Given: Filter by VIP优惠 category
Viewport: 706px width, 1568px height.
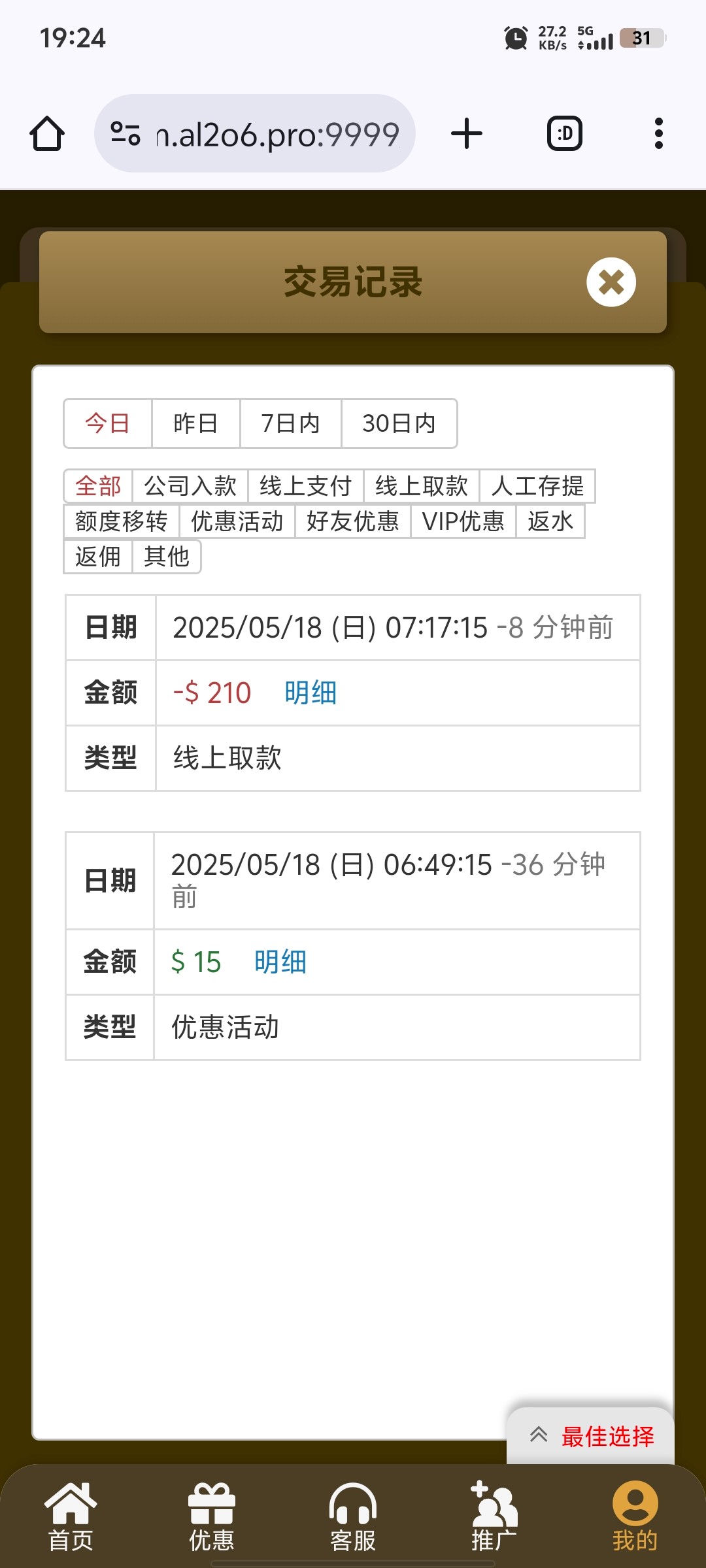Looking at the screenshot, I should pos(463,521).
